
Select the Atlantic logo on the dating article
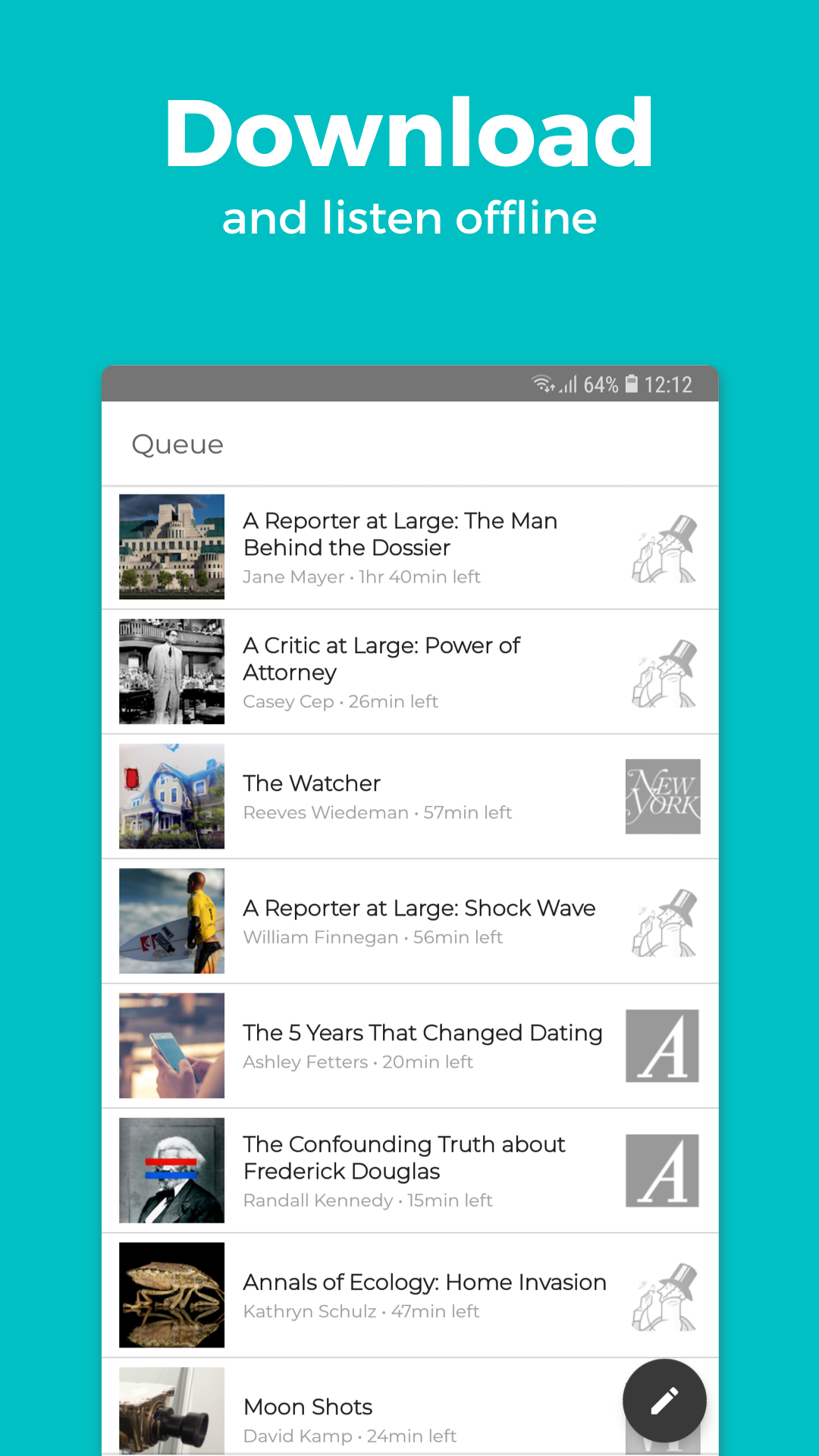663,1045
